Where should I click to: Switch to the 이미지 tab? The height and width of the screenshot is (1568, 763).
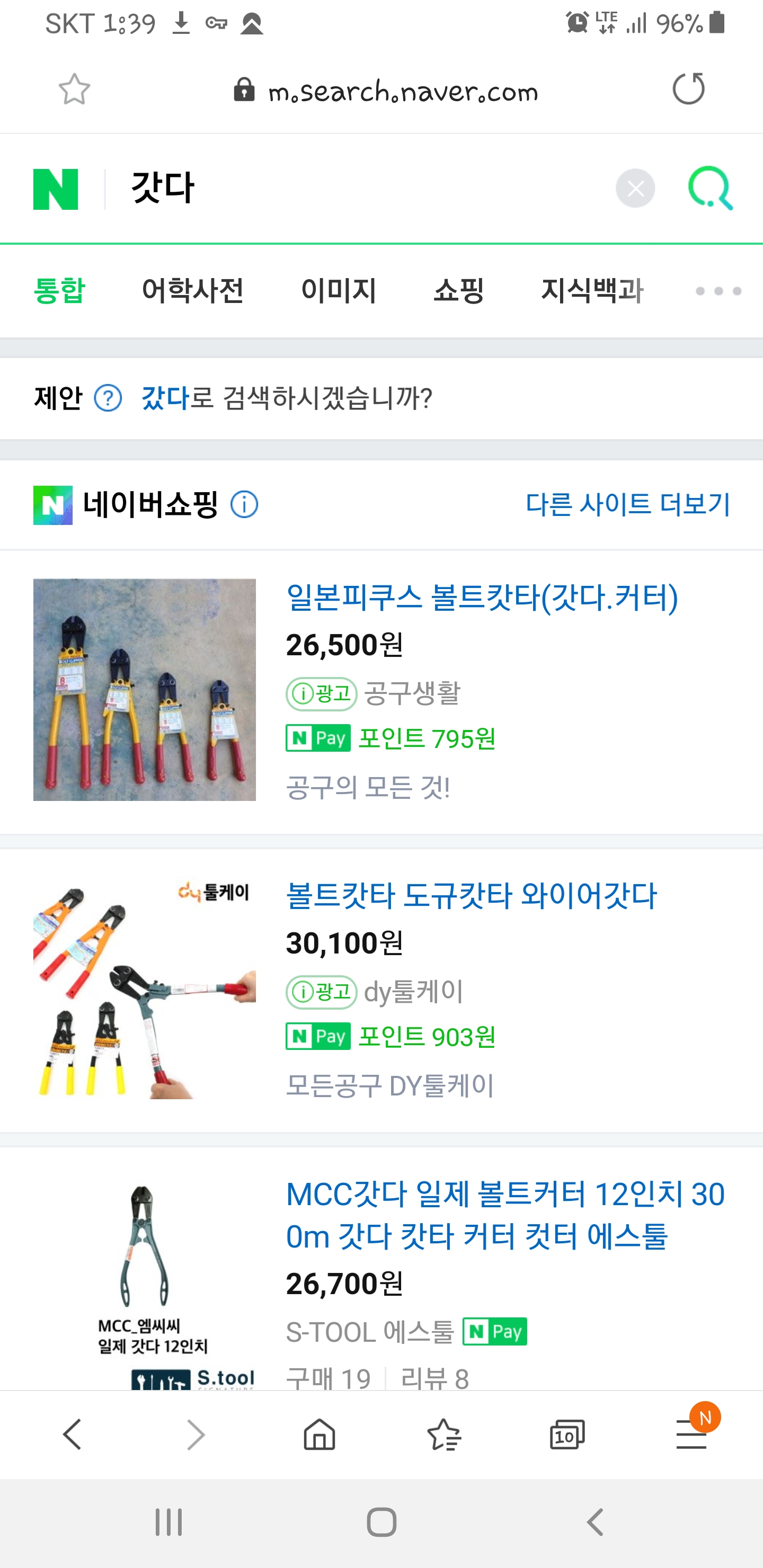pos(339,290)
